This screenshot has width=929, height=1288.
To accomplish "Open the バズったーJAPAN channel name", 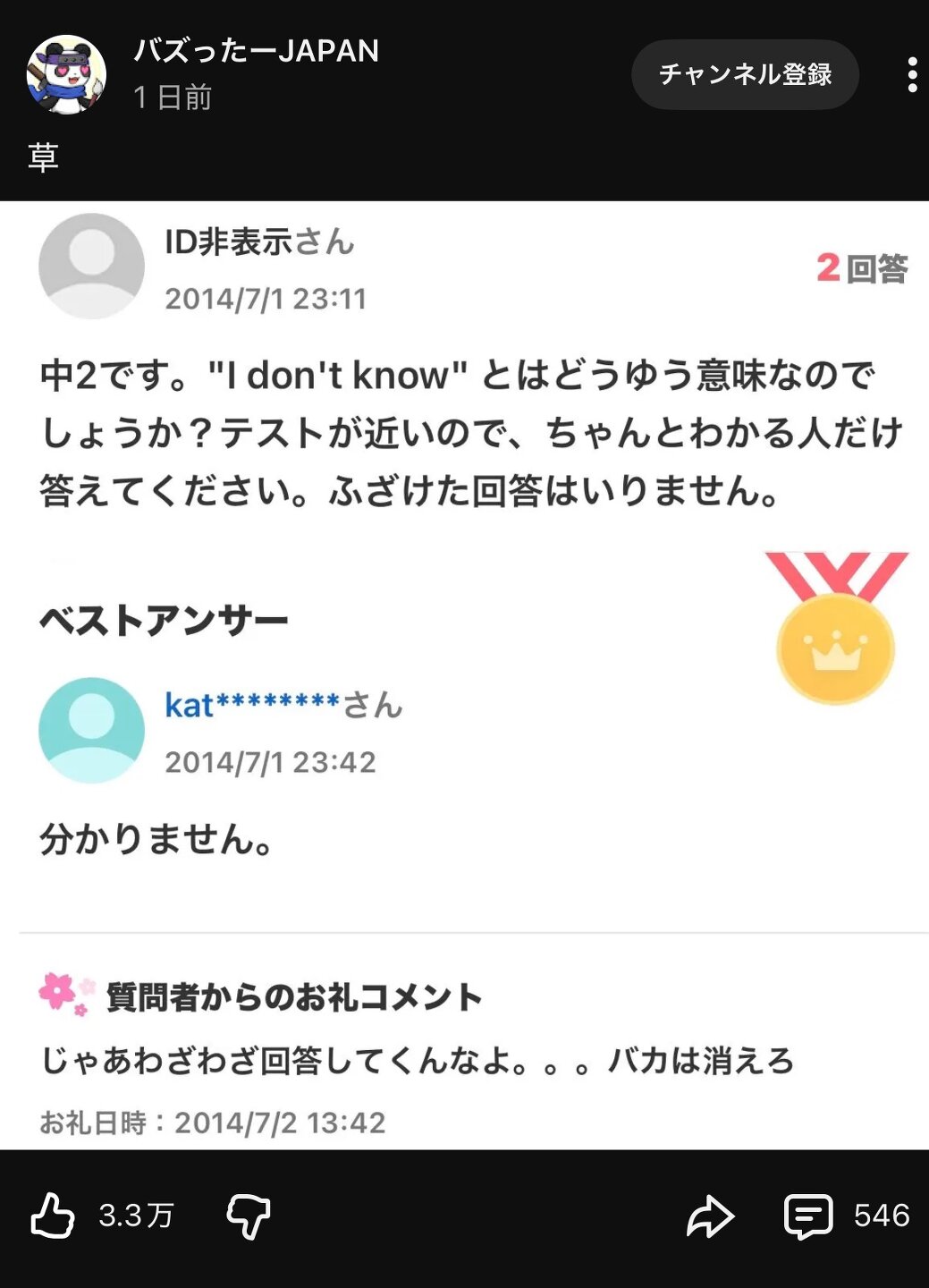I will click(257, 51).
